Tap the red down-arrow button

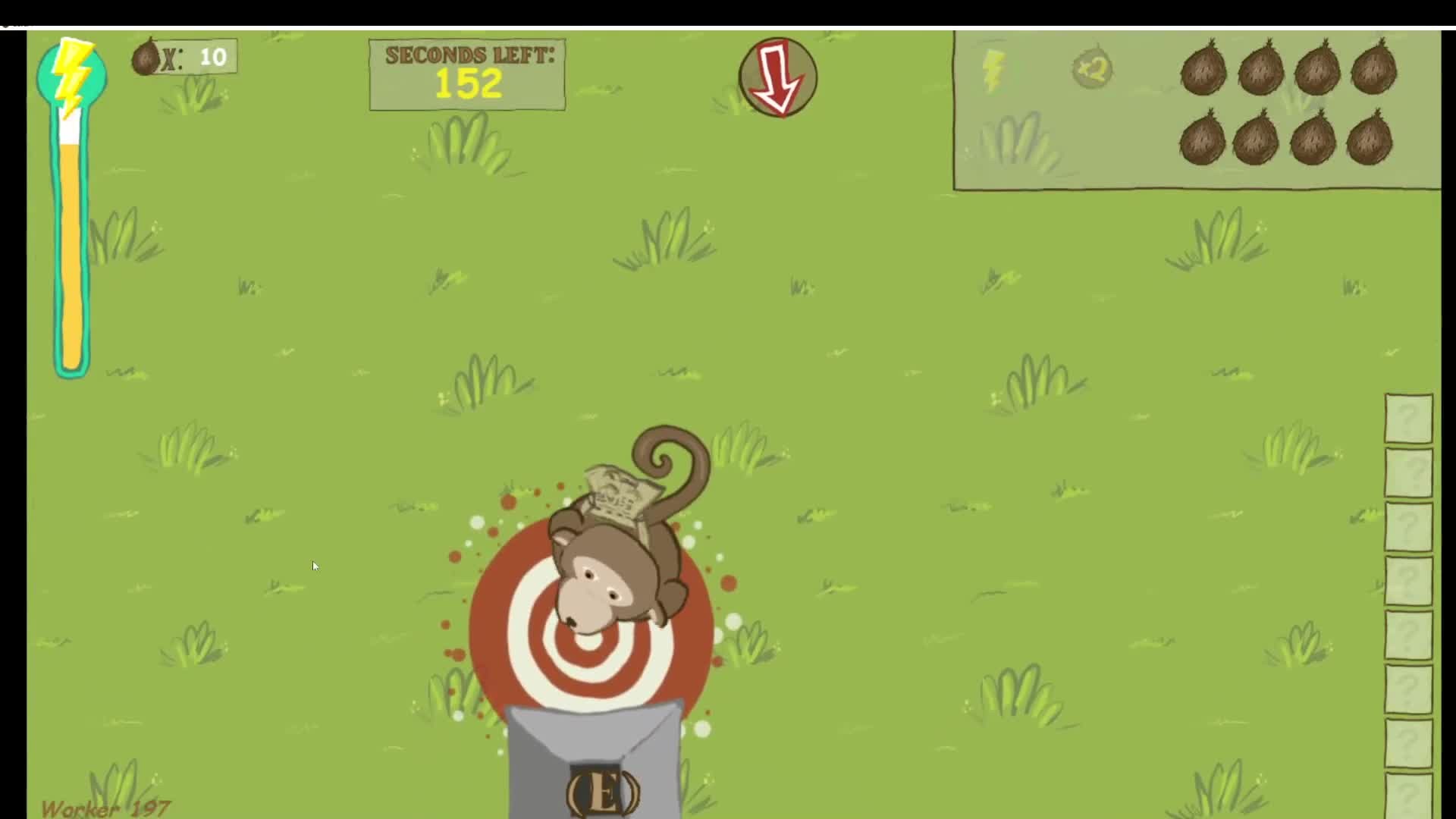point(778,77)
